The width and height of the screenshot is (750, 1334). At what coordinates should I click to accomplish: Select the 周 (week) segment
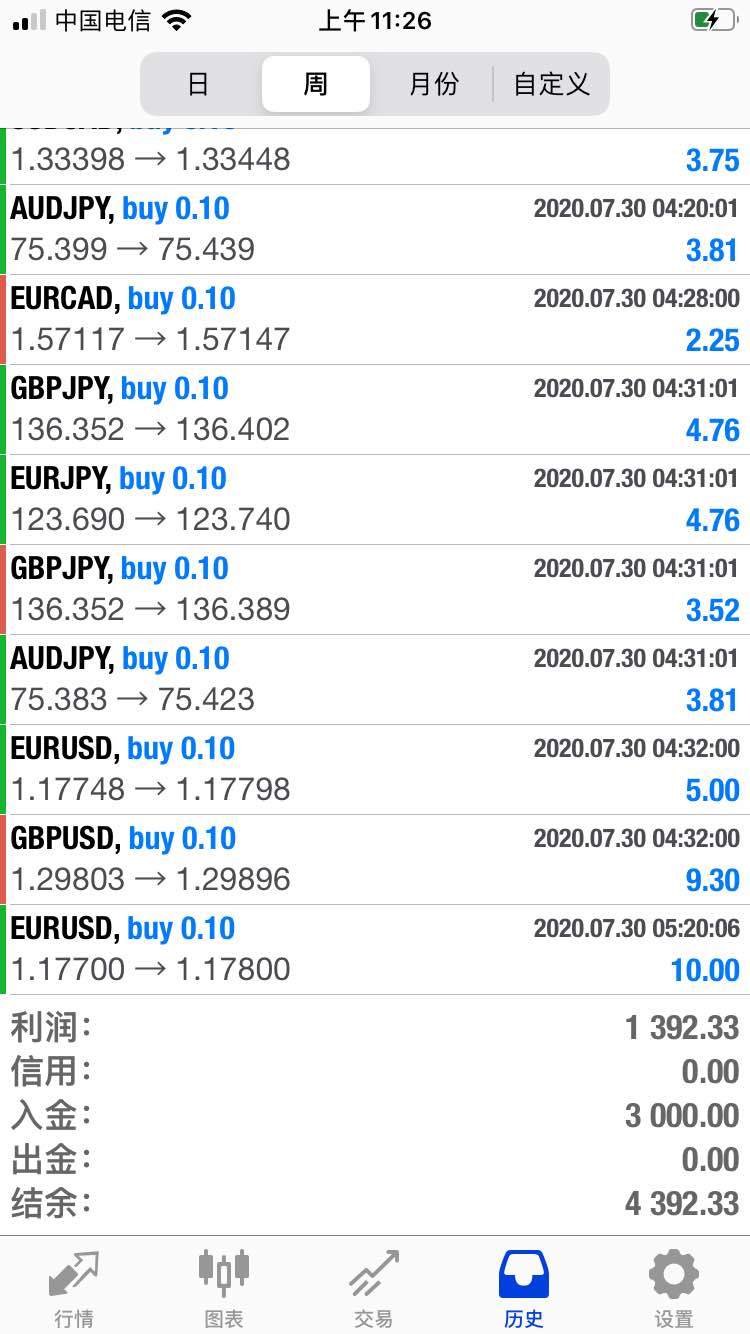[x=316, y=84]
